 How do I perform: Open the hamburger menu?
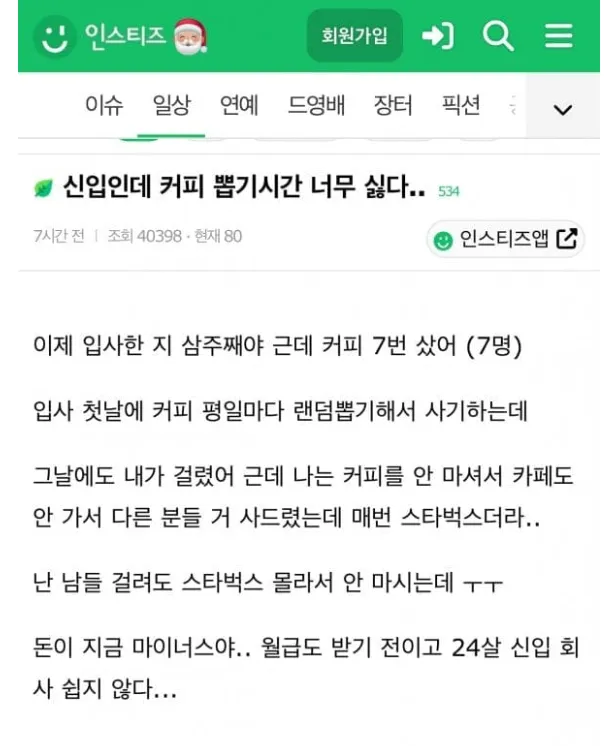coord(559,36)
